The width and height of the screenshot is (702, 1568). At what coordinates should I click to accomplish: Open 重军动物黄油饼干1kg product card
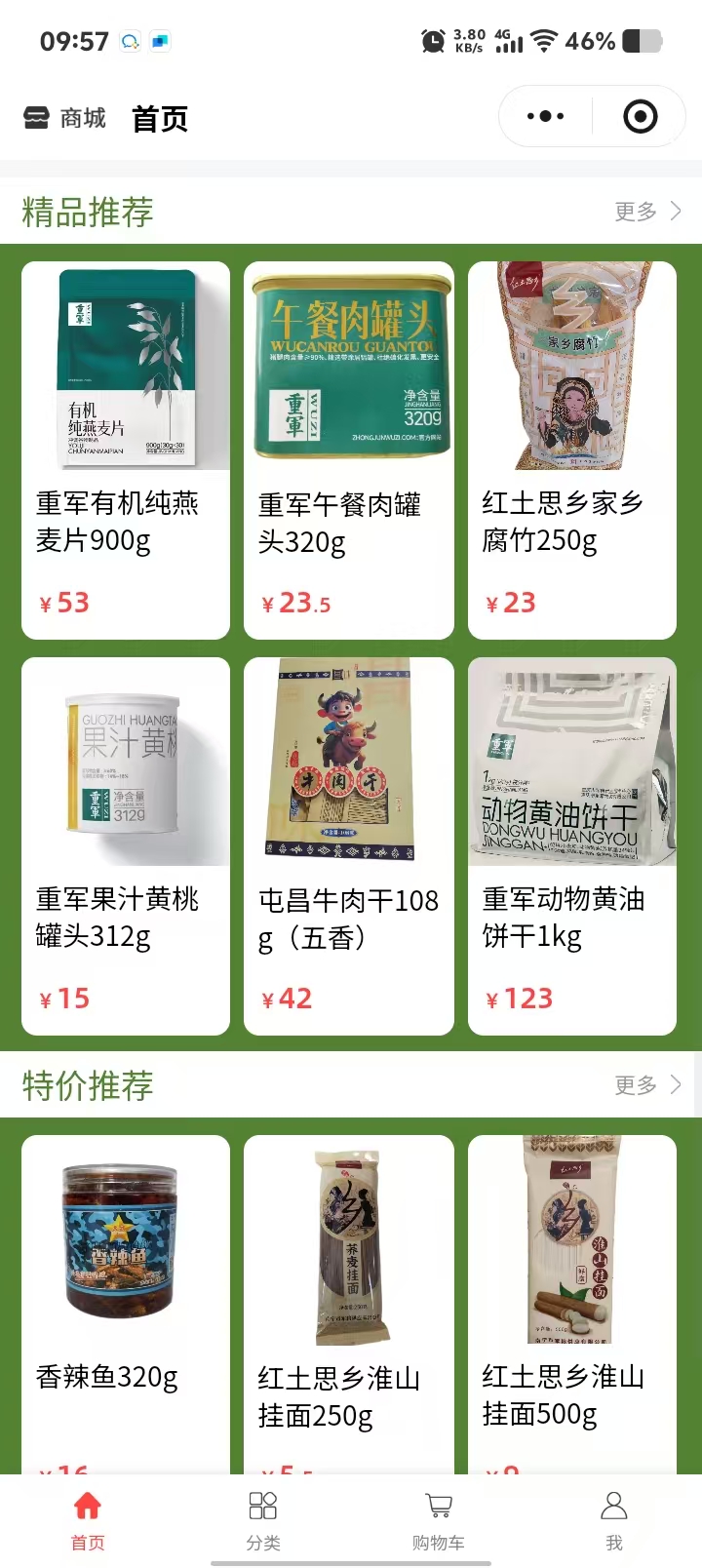572,845
